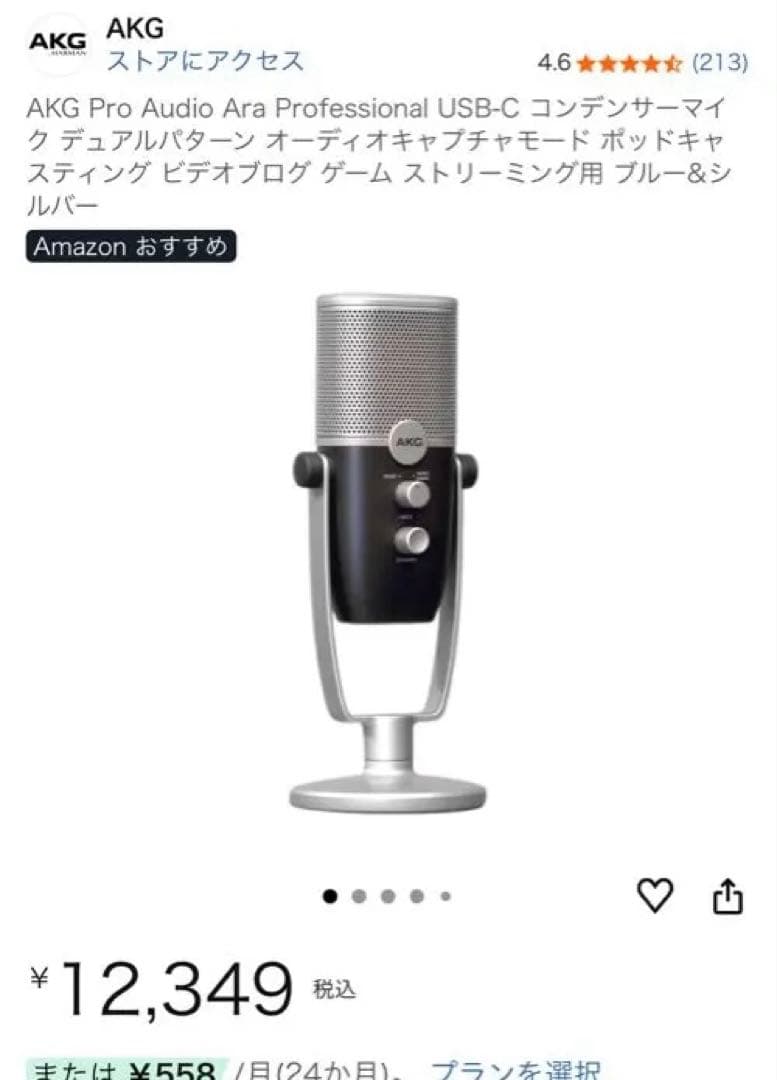Select the third carousel position dot
Image resolution: width=777 pixels, height=1080 pixels.
[386, 898]
